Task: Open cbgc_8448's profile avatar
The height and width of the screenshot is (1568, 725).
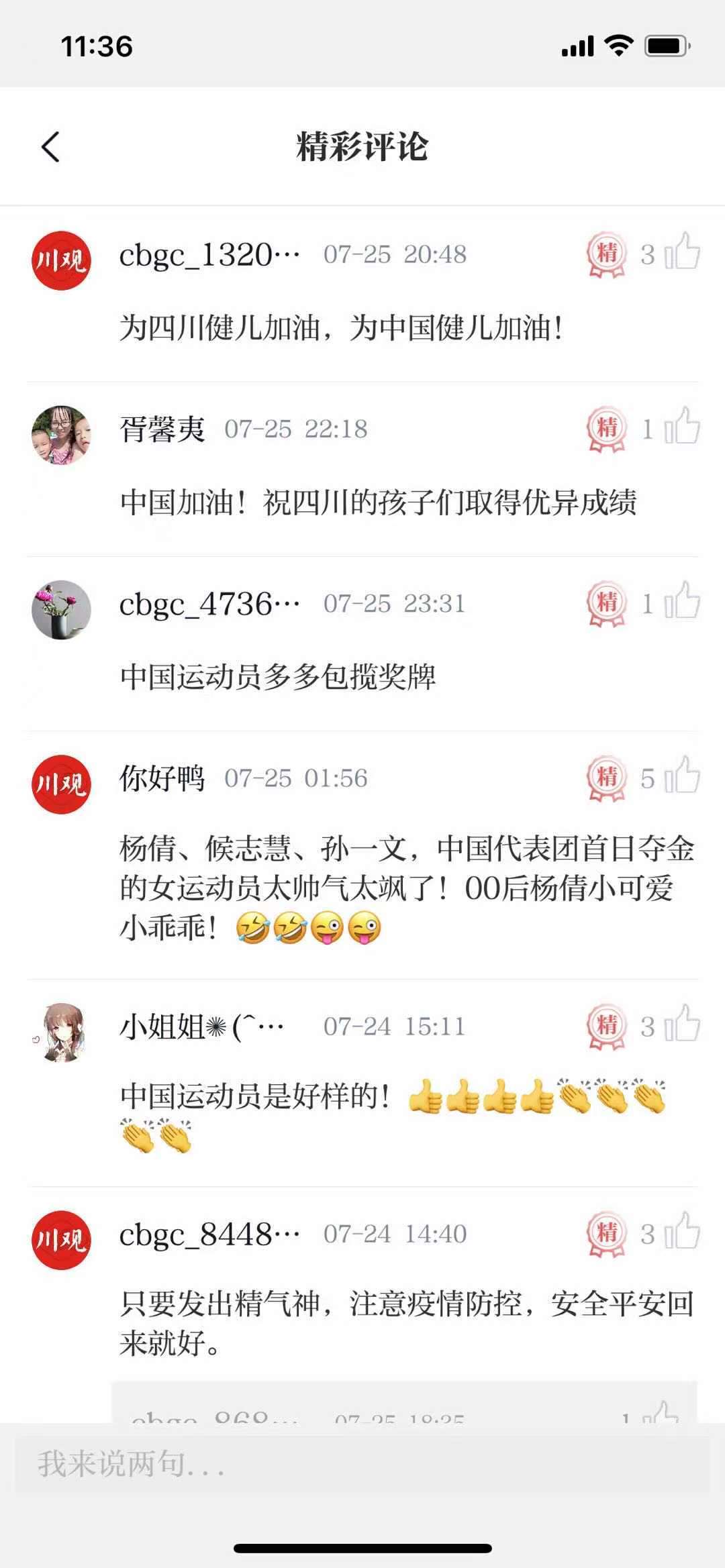Action: [61, 1240]
